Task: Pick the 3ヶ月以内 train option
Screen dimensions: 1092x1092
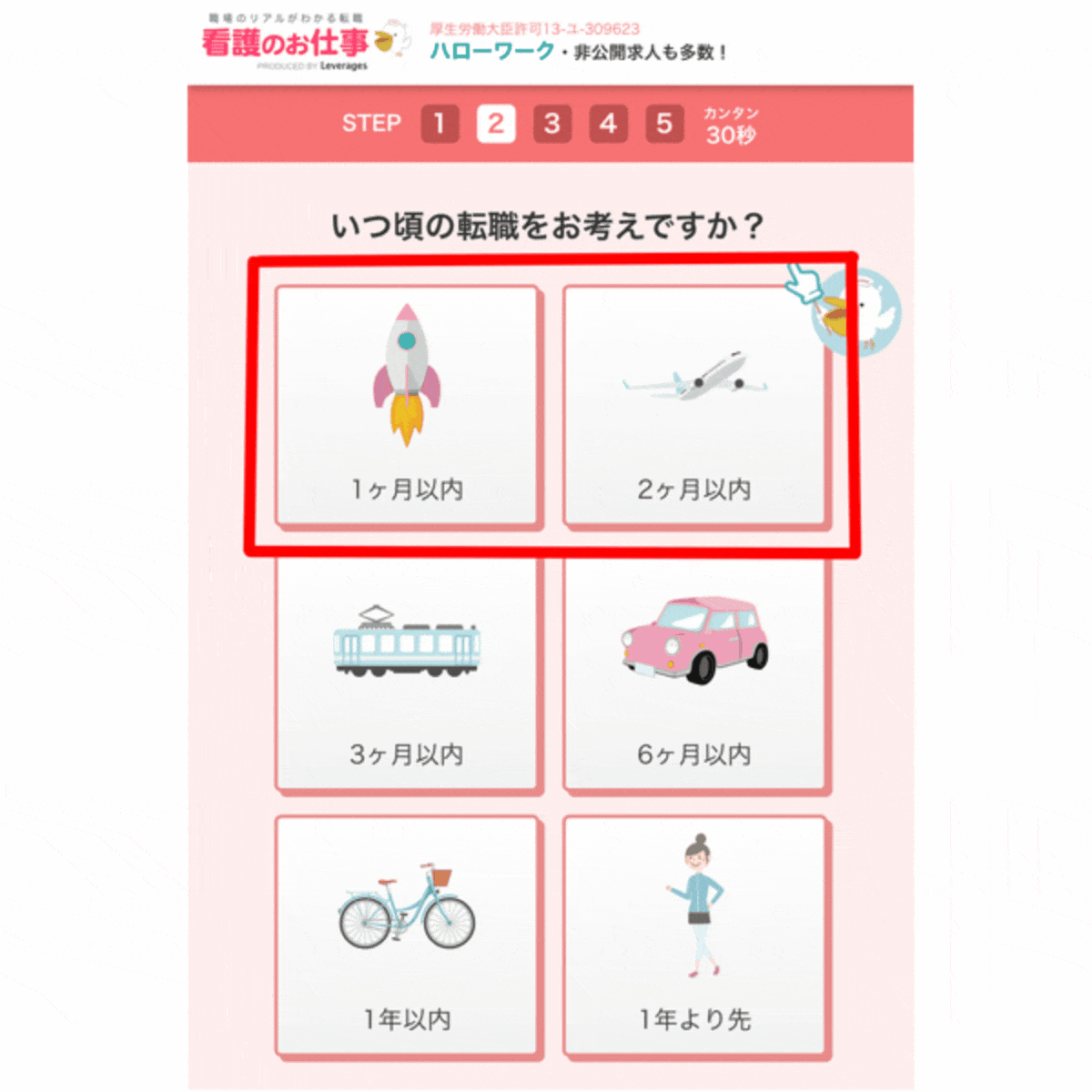Action: tap(407, 673)
